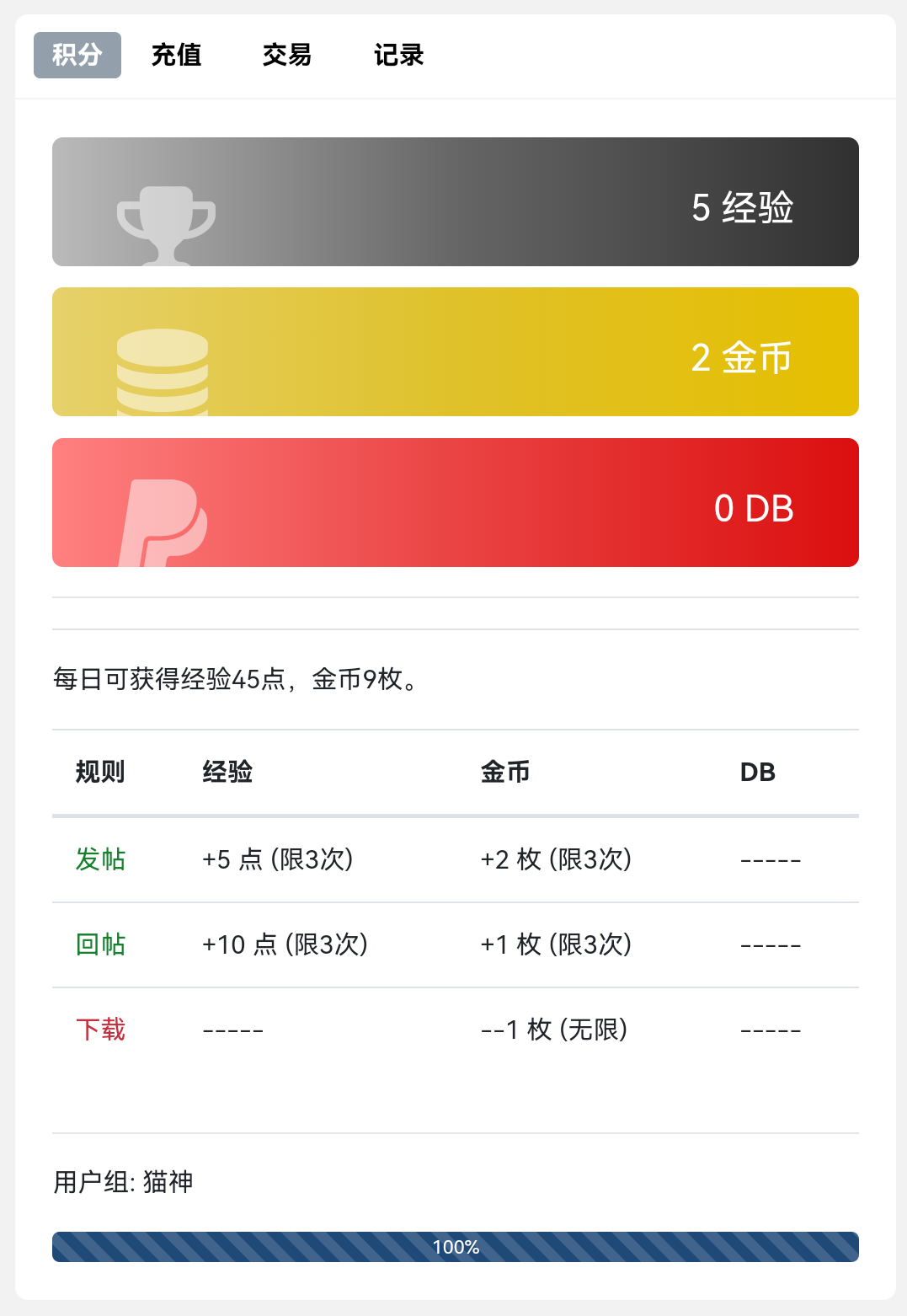View the 记录 tab

[x=398, y=56]
